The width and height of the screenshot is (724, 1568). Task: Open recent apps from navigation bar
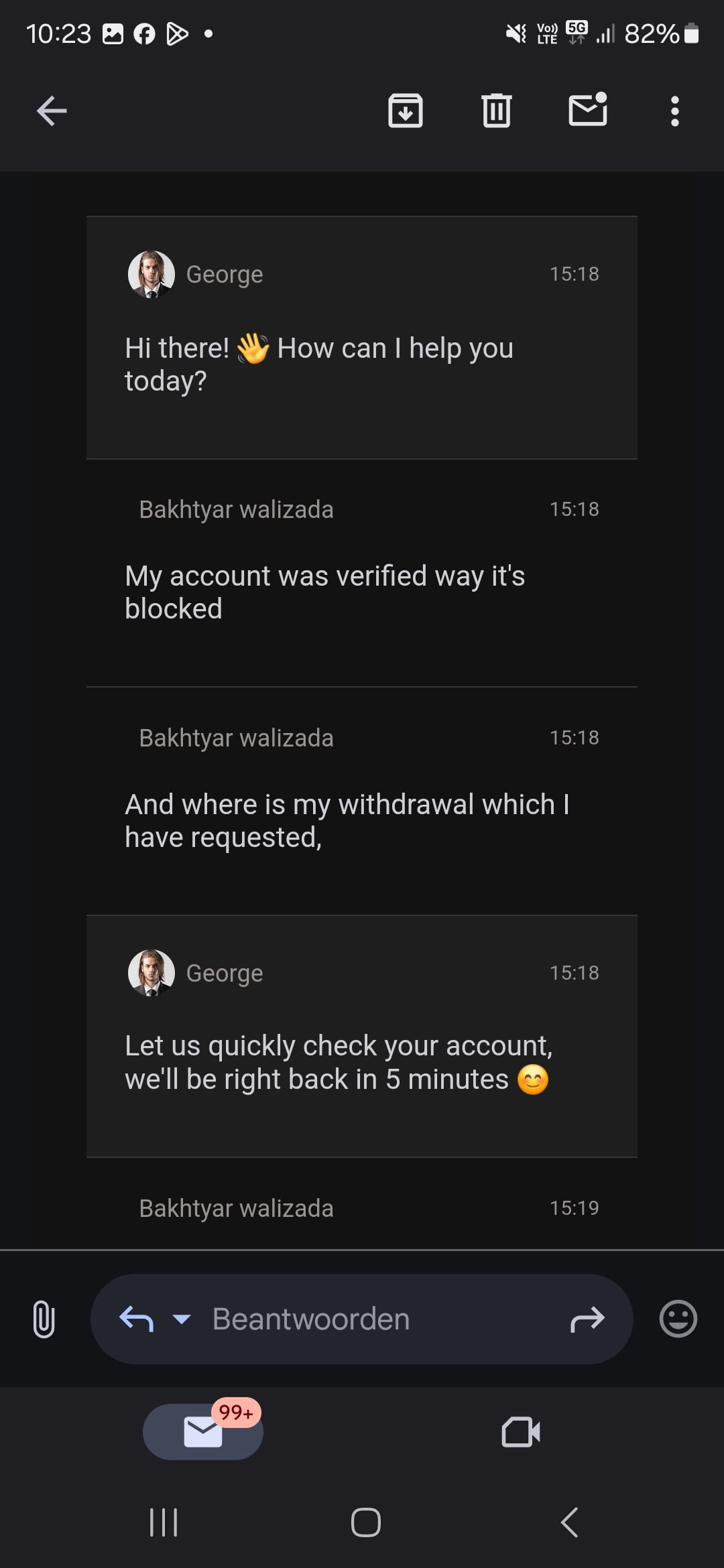point(164,1522)
